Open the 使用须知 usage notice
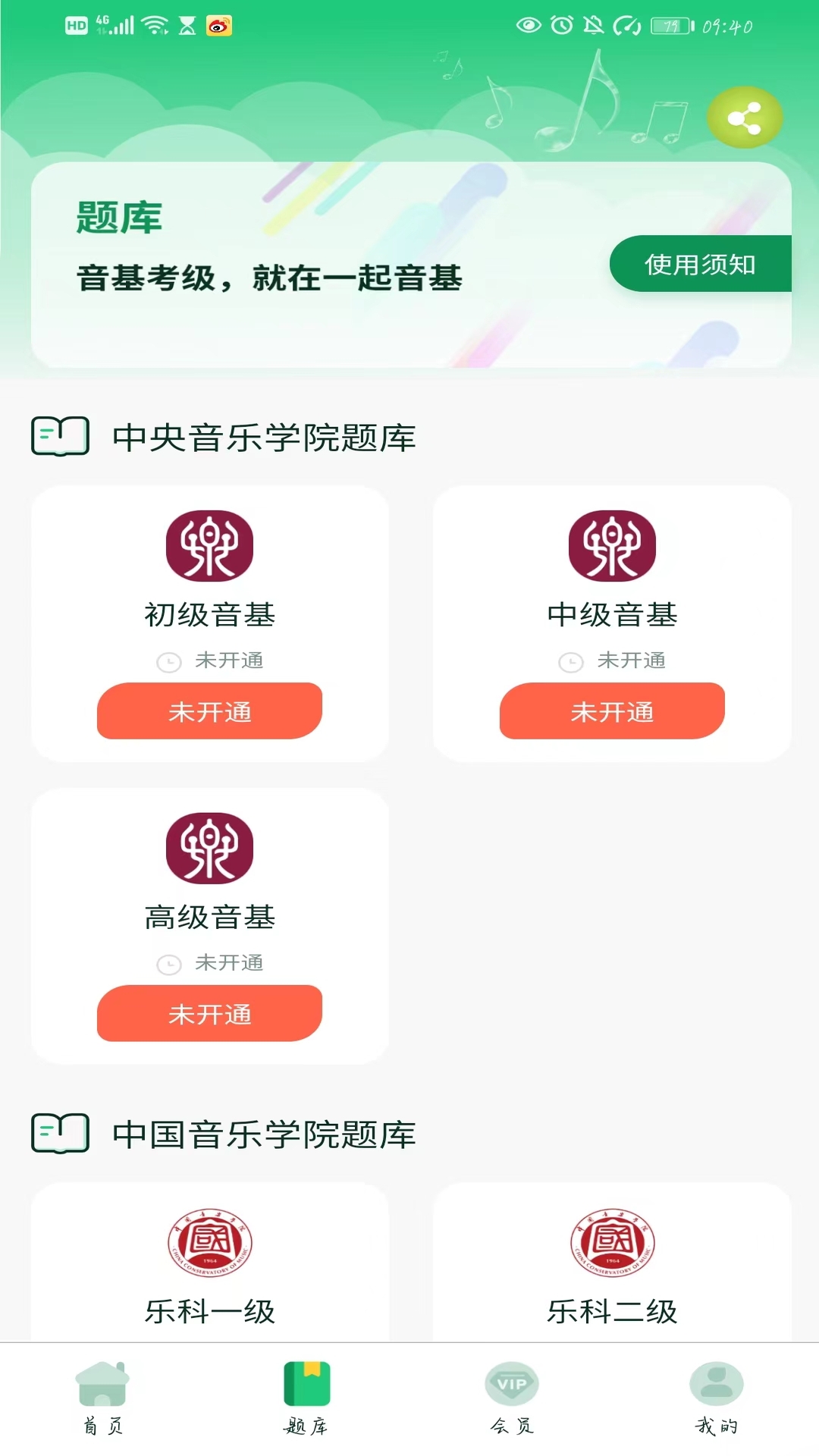 (700, 264)
